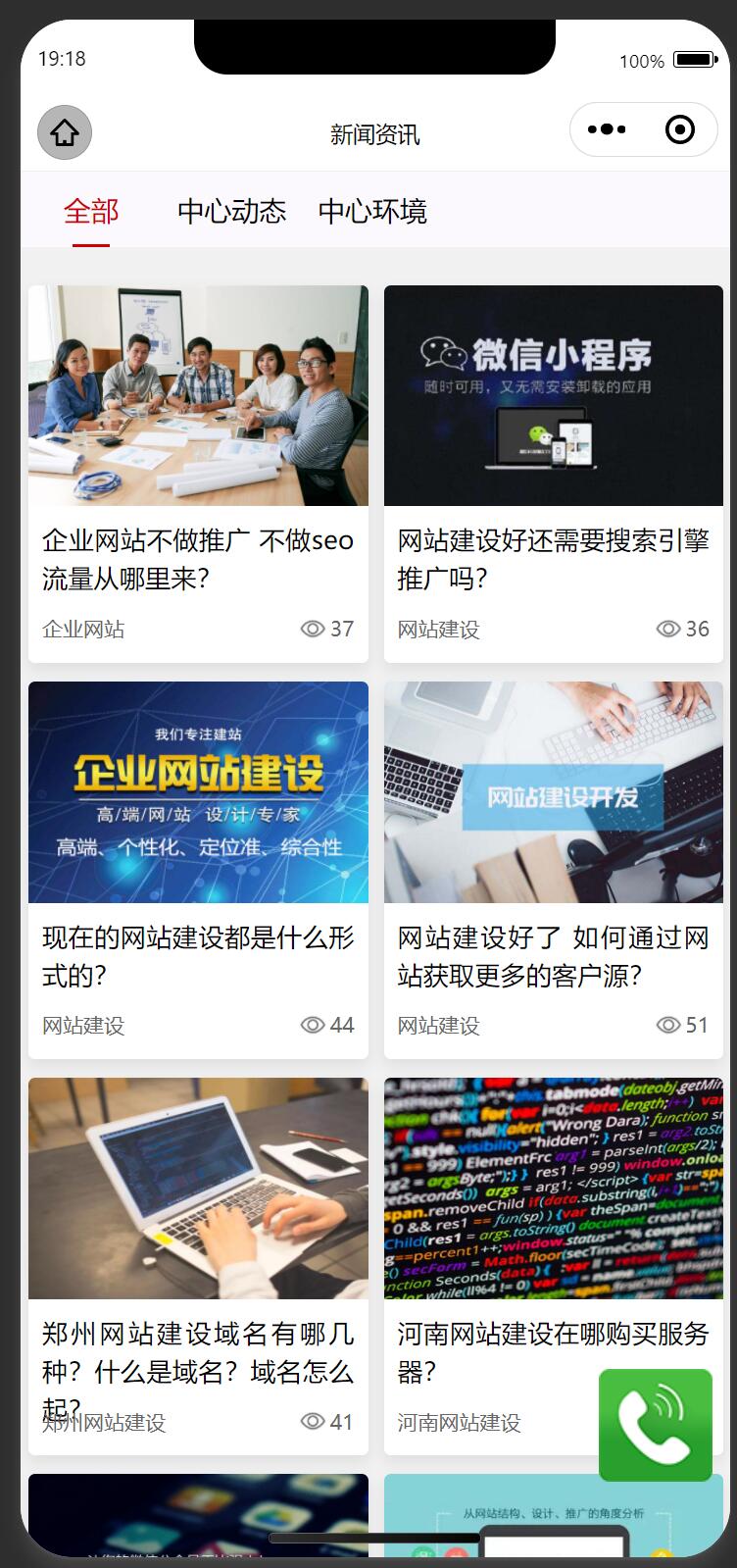
Task: Click the 新闻资讯 page title
Action: tap(376, 133)
